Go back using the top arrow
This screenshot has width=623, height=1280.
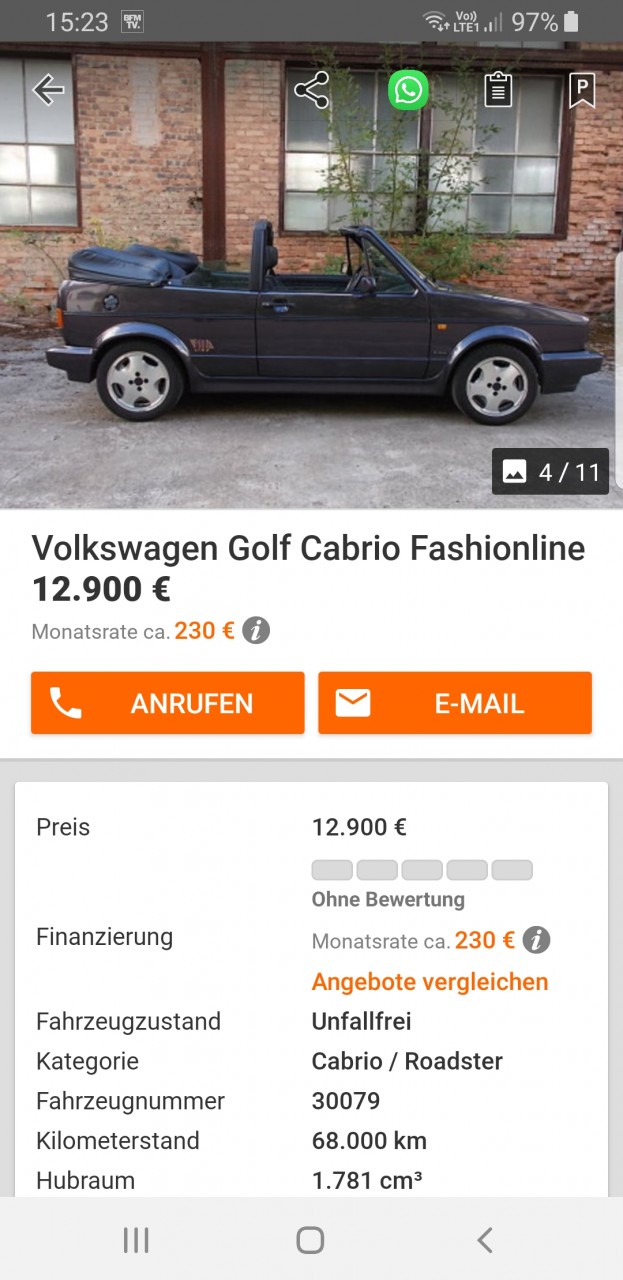(48, 90)
